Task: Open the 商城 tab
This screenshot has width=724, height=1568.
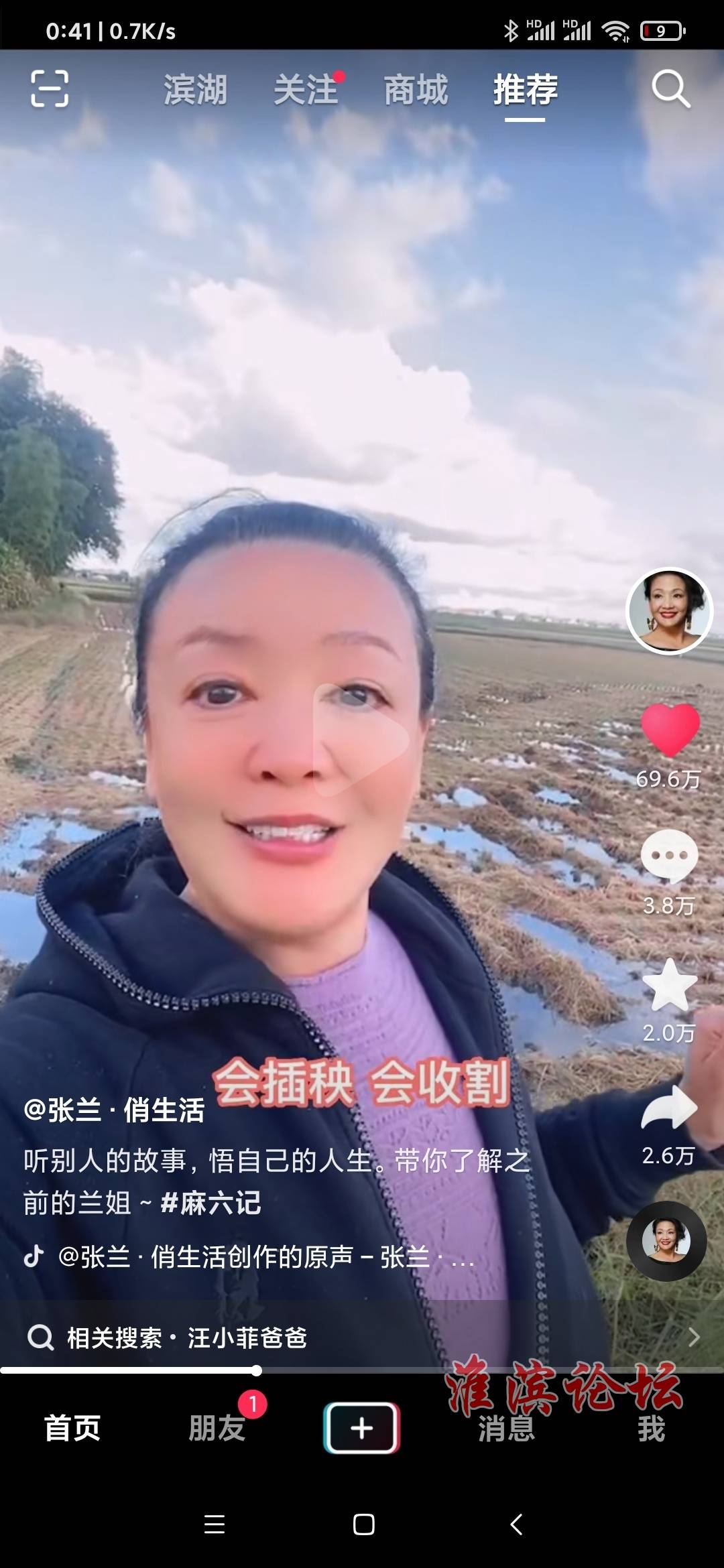Action: coord(416,90)
